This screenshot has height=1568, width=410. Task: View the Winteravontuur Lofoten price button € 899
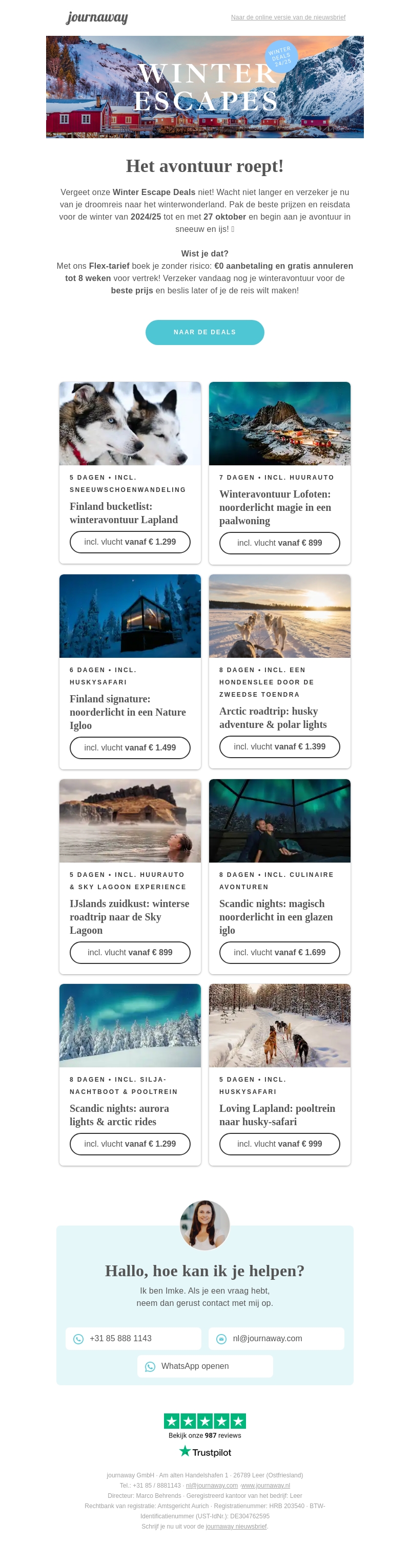pyautogui.click(x=280, y=543)
